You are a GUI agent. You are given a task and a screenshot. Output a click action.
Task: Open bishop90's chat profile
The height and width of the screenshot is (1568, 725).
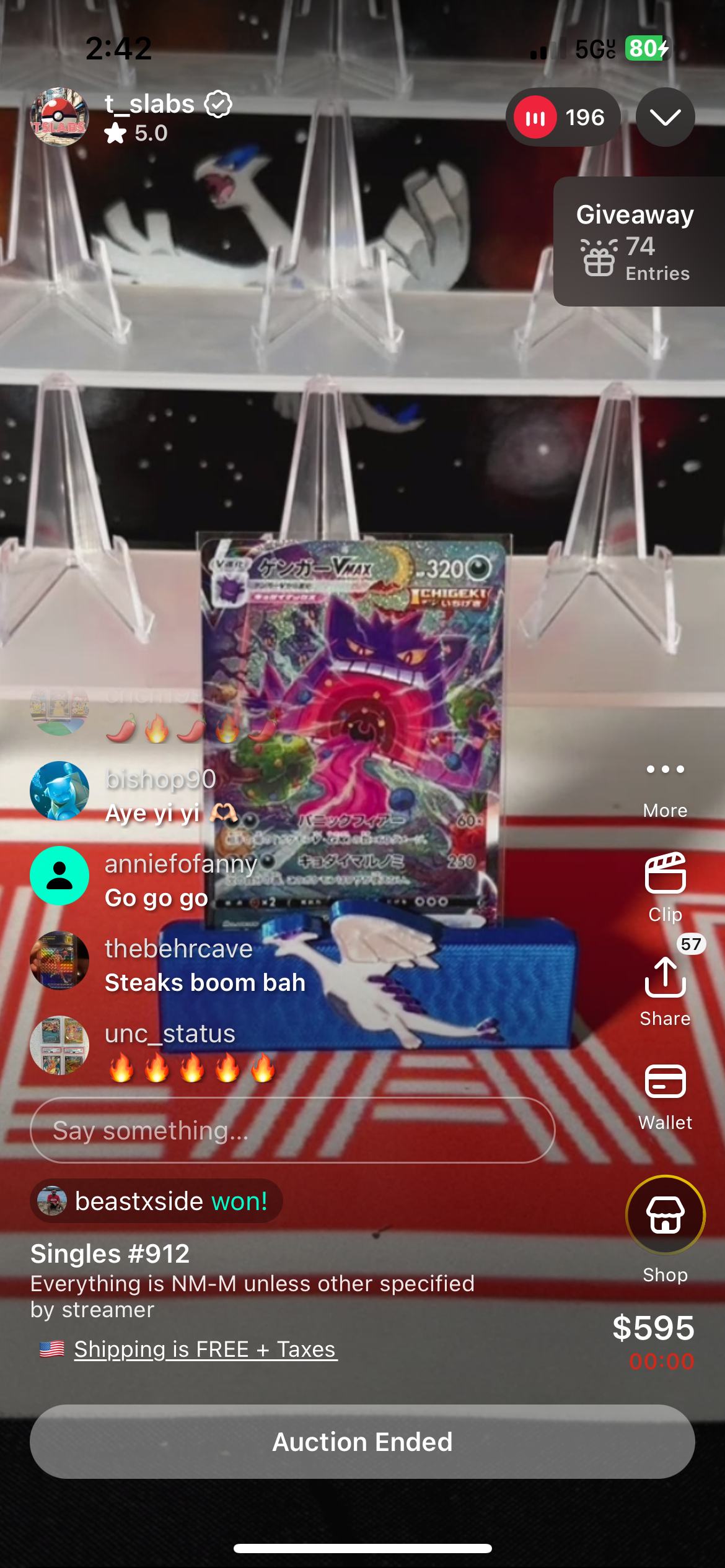click(x=59, y=791)
